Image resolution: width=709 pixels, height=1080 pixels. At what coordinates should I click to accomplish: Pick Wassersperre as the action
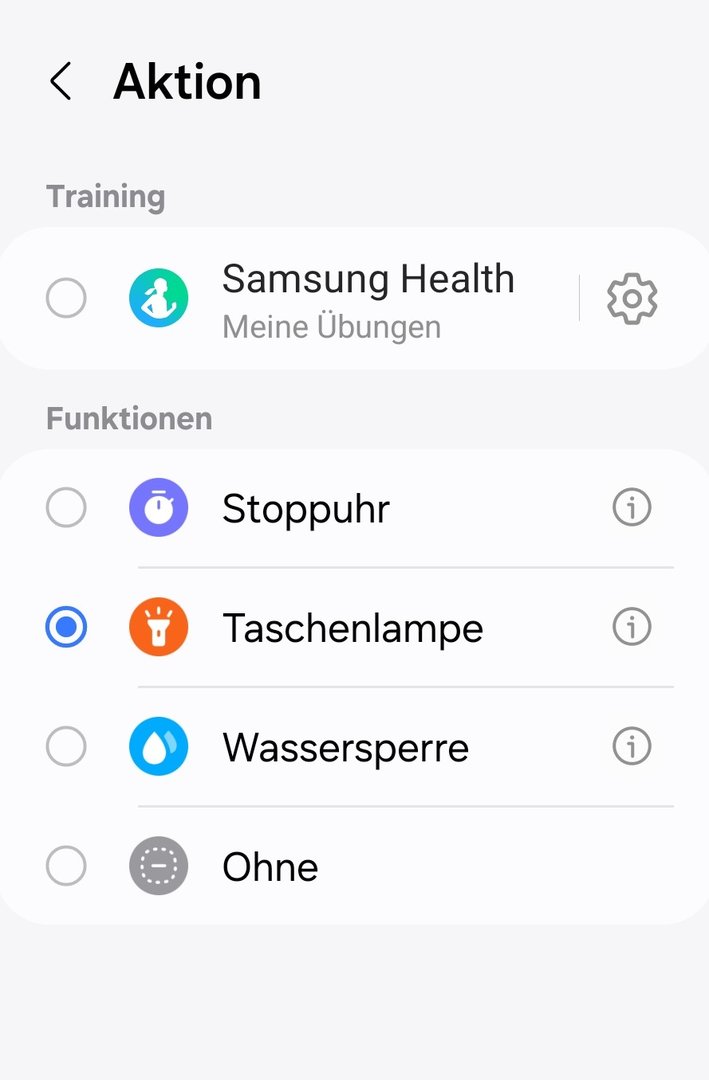pos(66,746)
